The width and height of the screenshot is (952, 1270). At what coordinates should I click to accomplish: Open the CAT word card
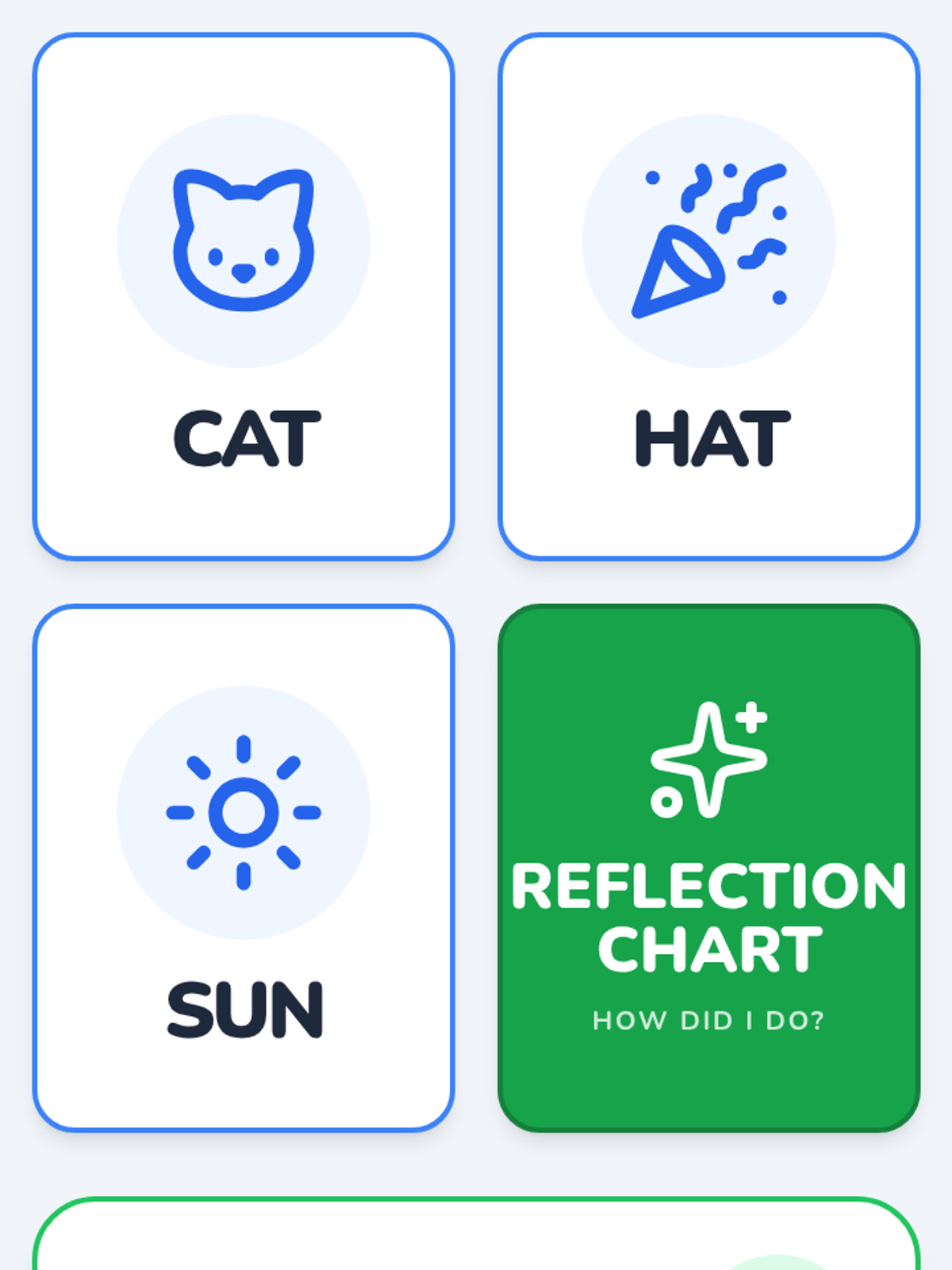point(244,297)
